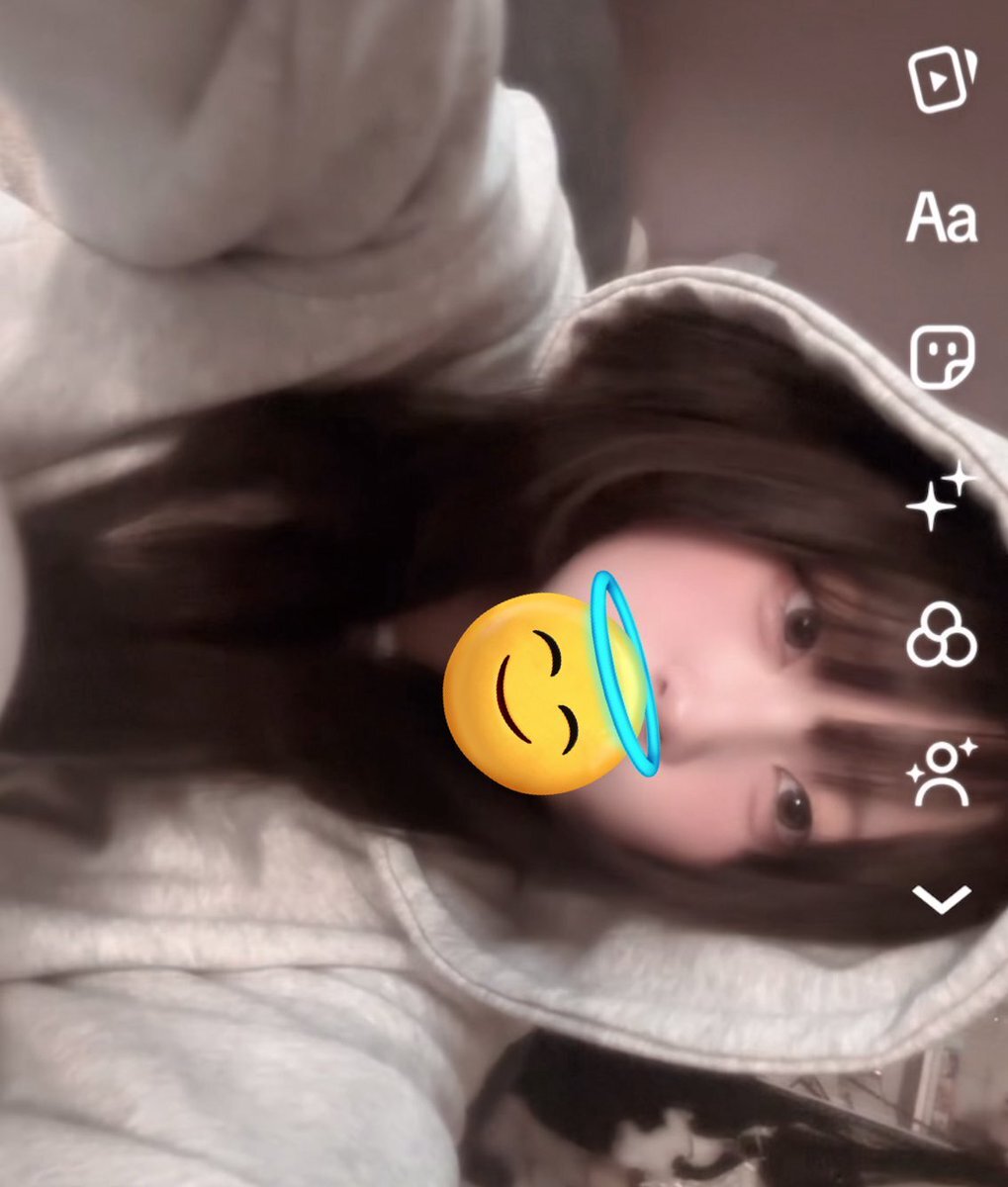Tap the person-with-sparkles icon
The image size is (1008, 1187).
click(941, 775)
